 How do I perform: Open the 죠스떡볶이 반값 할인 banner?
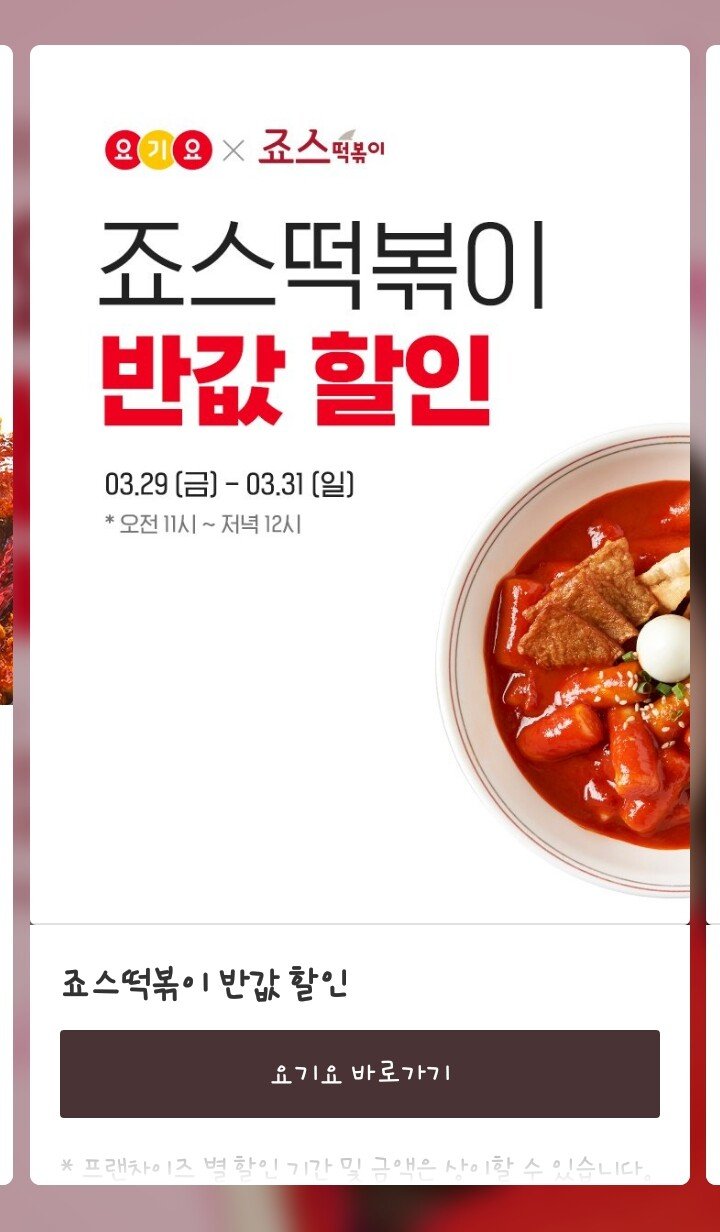[x=360, y=485]
